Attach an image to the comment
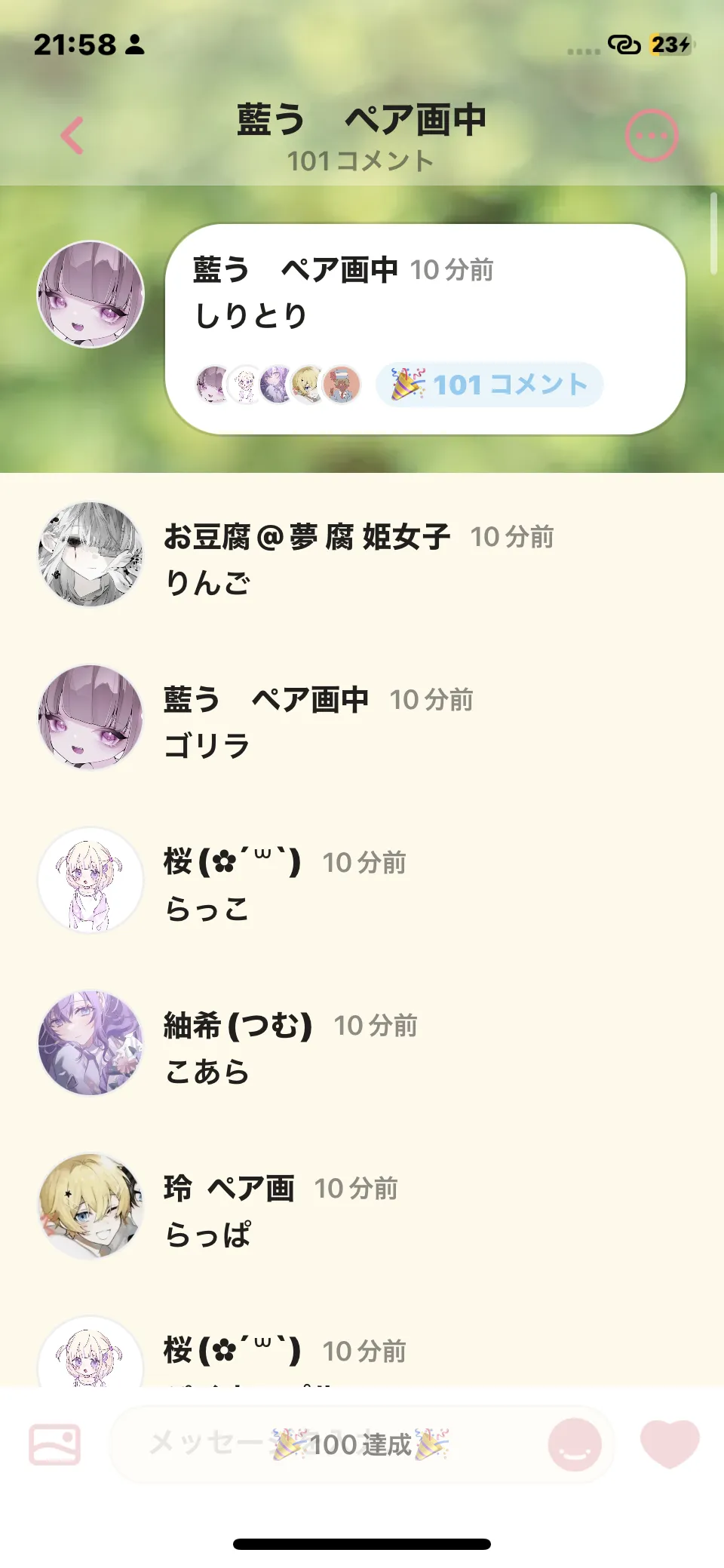Screen dimensions: 724x1568 pyautogui.click(x=54, y=1444)
